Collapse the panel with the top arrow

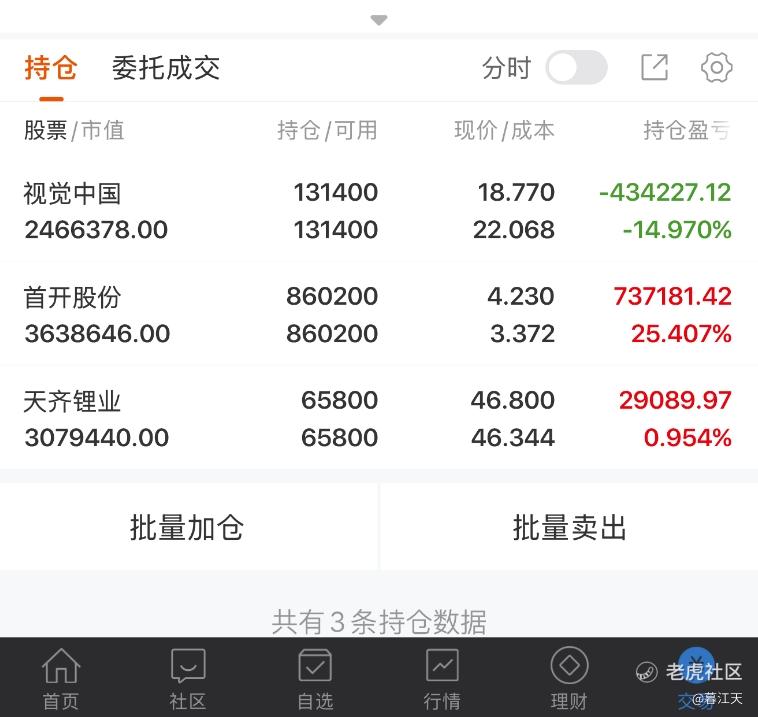[379, 20]
